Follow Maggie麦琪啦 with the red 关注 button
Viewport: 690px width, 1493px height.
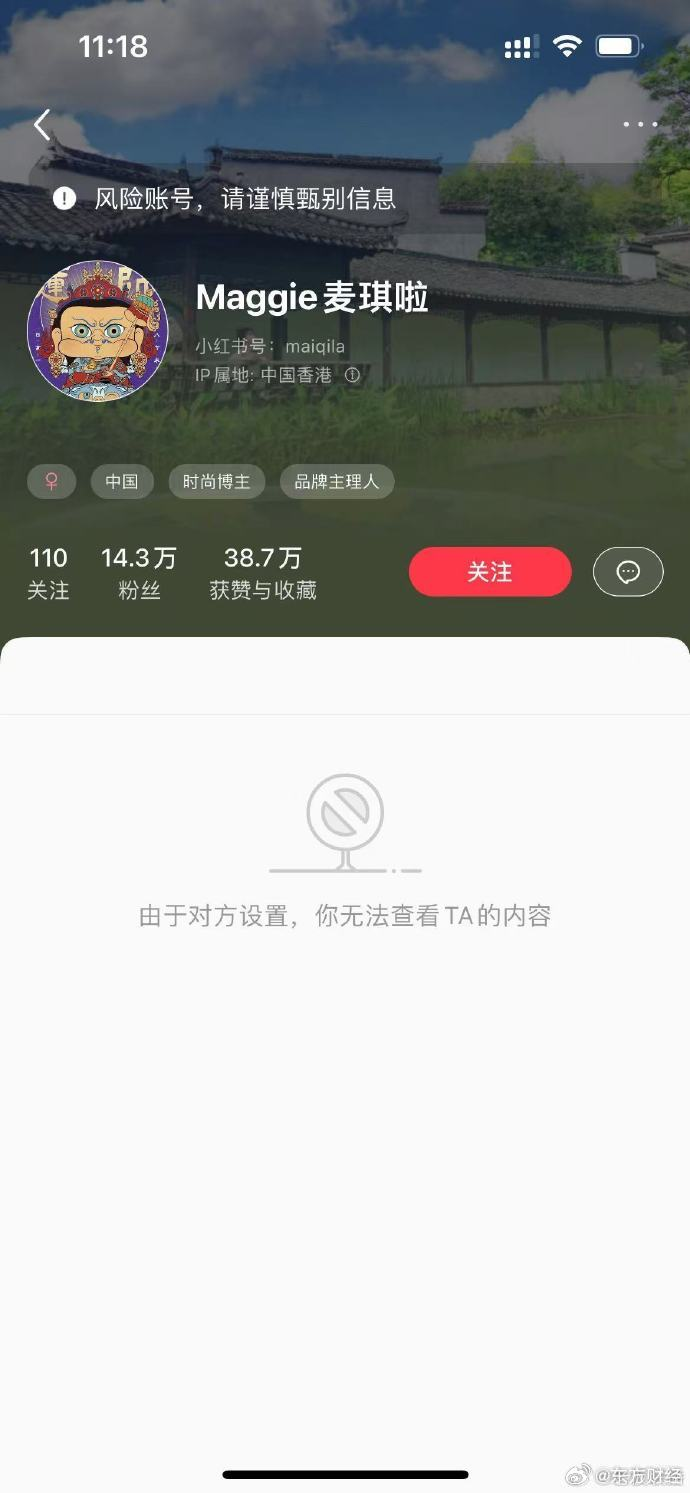(x=490, y=572)
